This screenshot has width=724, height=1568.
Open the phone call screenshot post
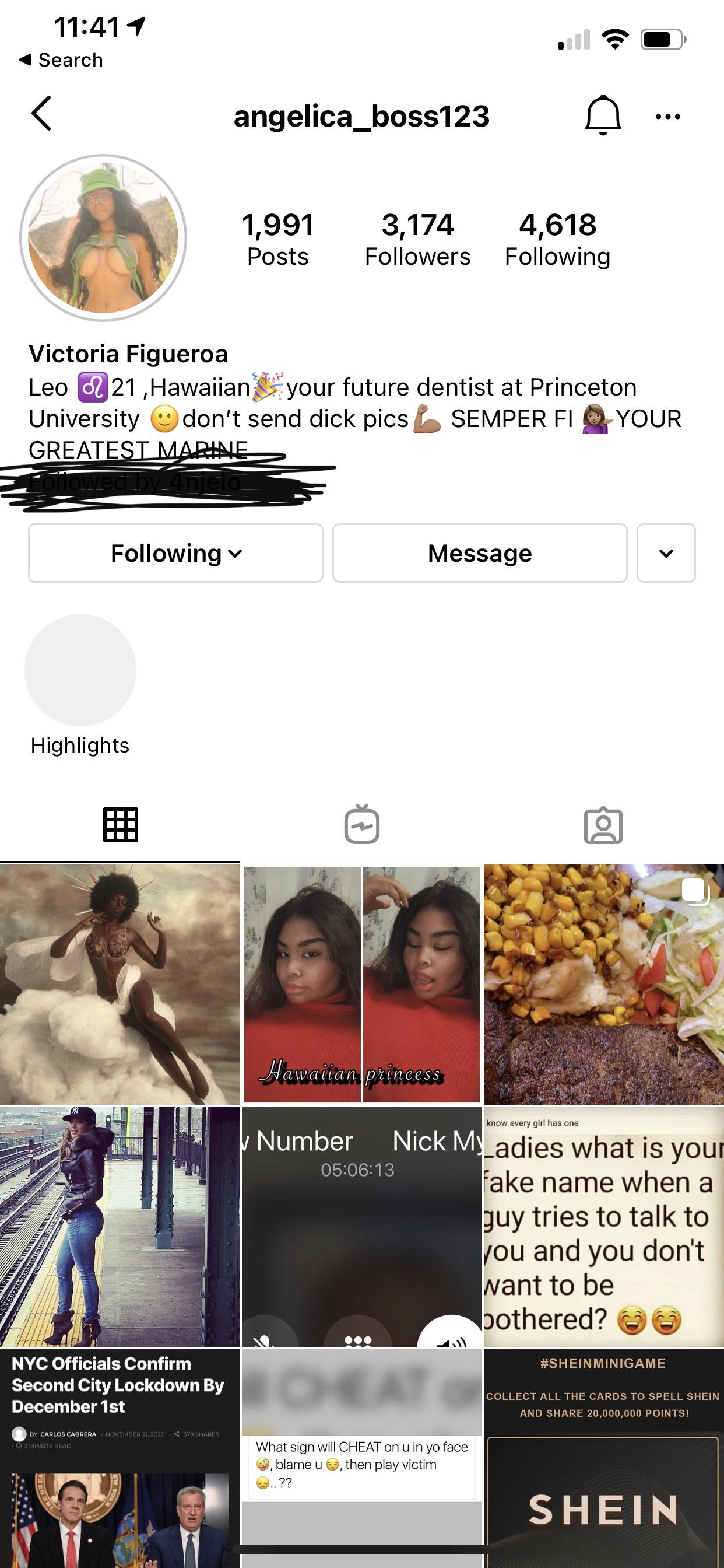(362, 1226)
